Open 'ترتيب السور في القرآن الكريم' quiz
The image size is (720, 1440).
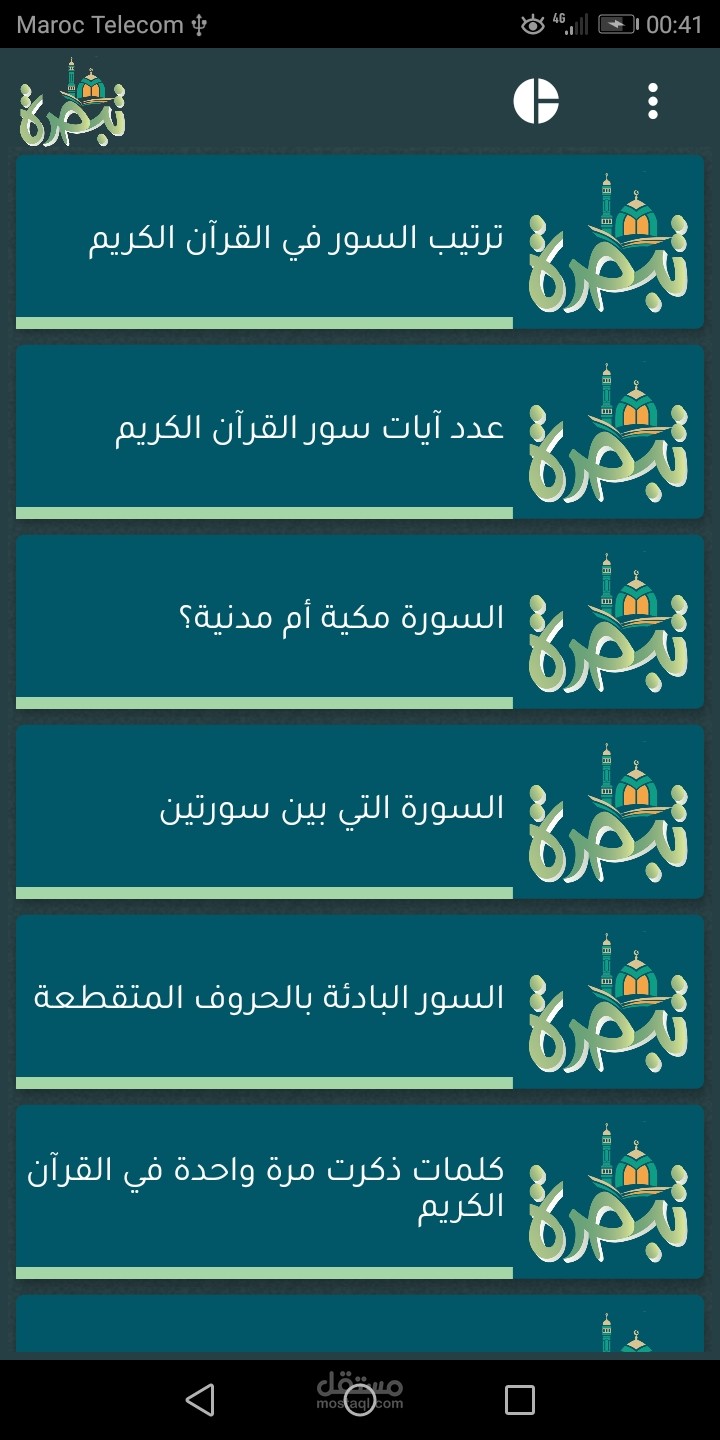[x=300, y=238]
